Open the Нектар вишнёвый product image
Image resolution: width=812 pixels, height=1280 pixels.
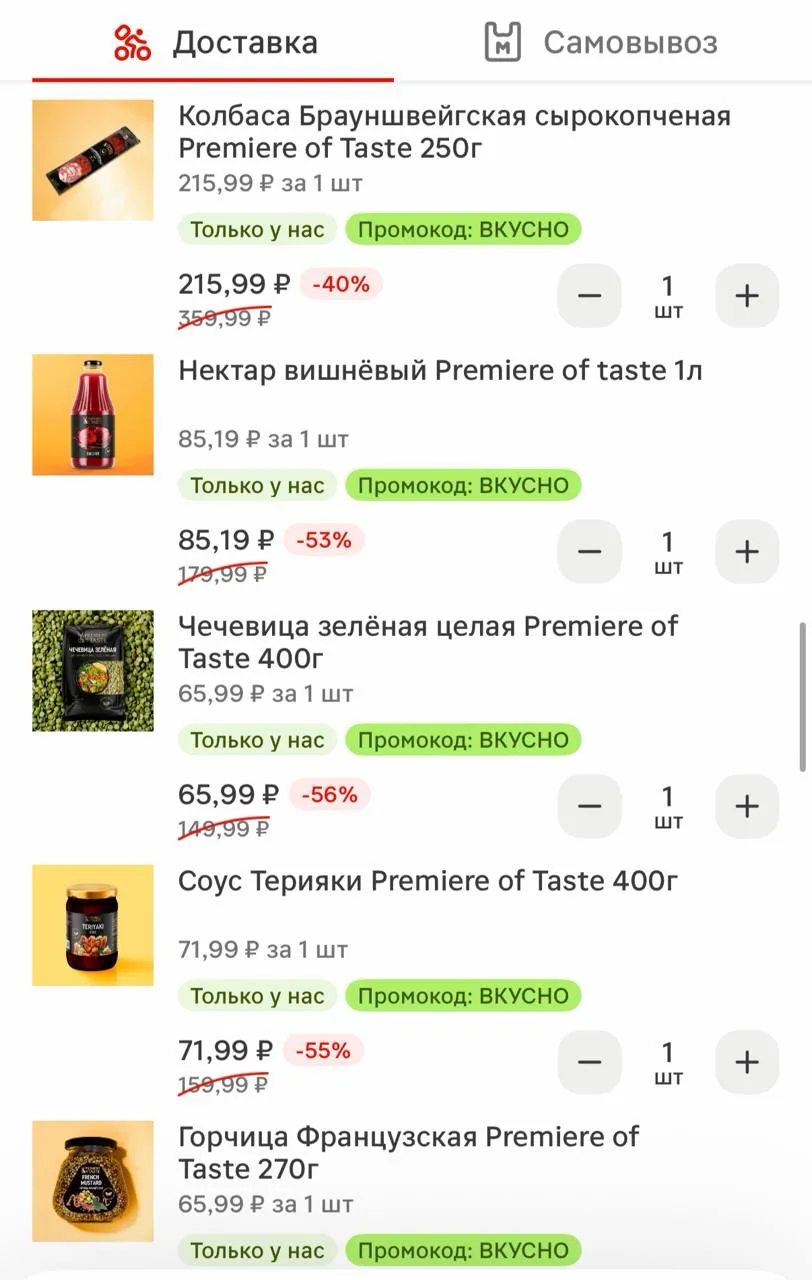pos(93,415)
